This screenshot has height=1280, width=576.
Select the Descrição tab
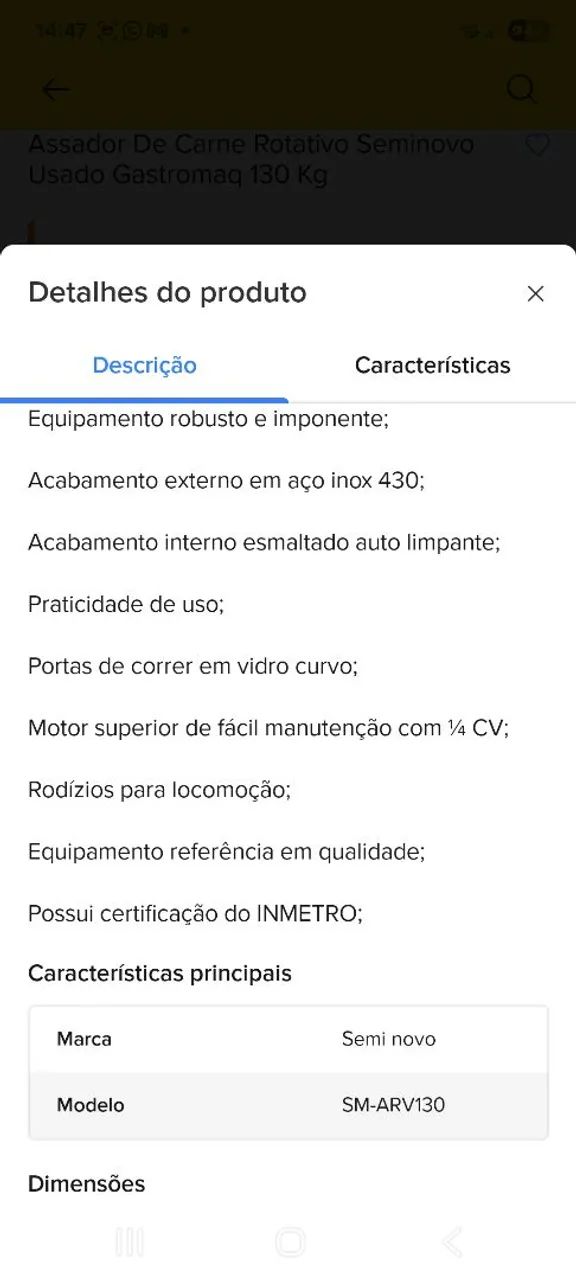144,365
